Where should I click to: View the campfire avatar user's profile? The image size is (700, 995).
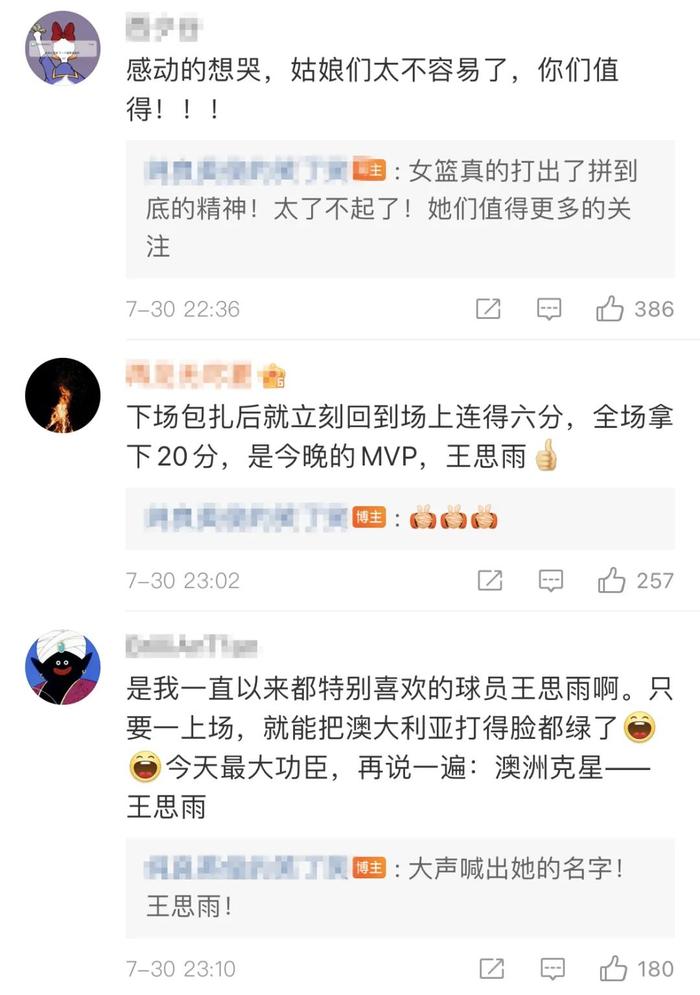click(62, 396)
